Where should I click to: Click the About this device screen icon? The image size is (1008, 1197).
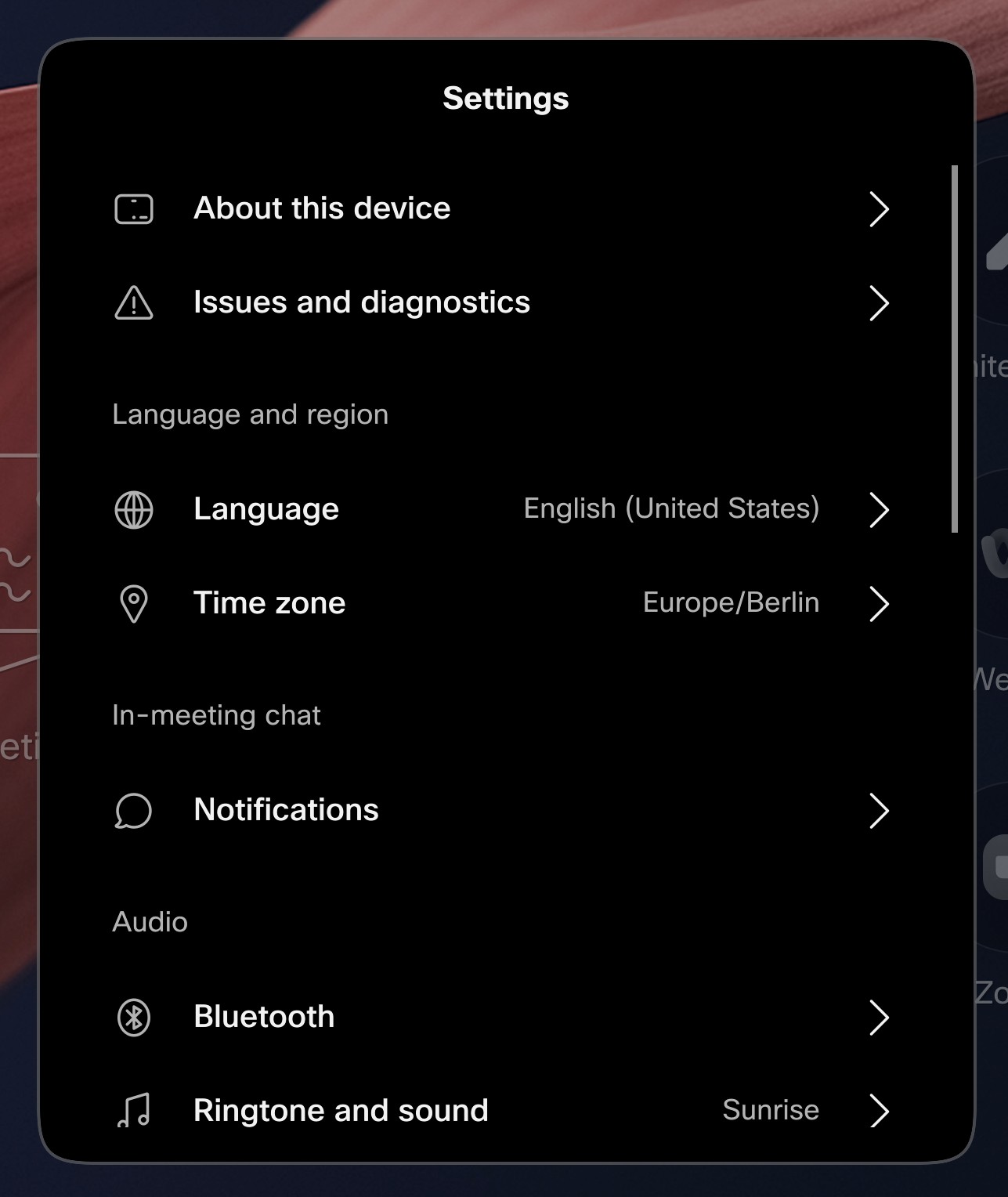tap(134, 208)
